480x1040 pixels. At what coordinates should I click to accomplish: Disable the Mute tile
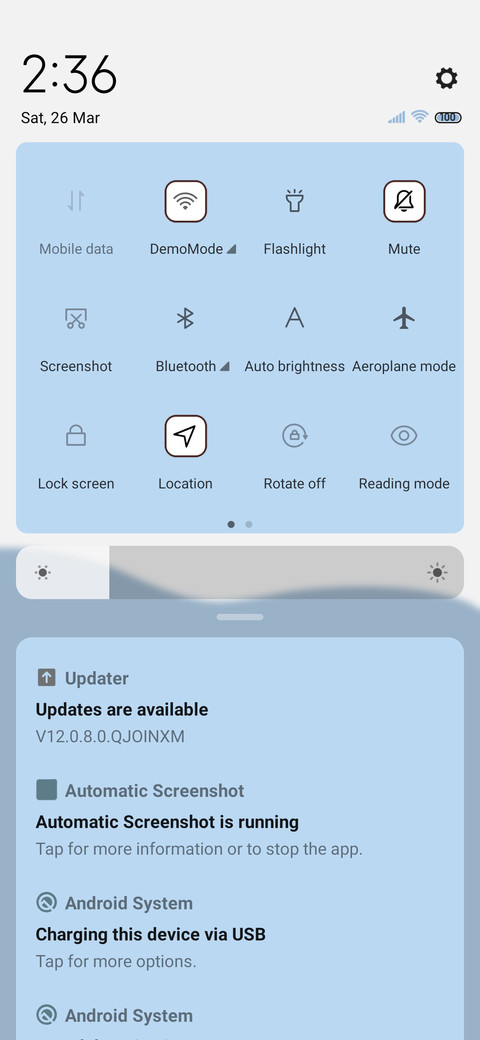(404, 201)
